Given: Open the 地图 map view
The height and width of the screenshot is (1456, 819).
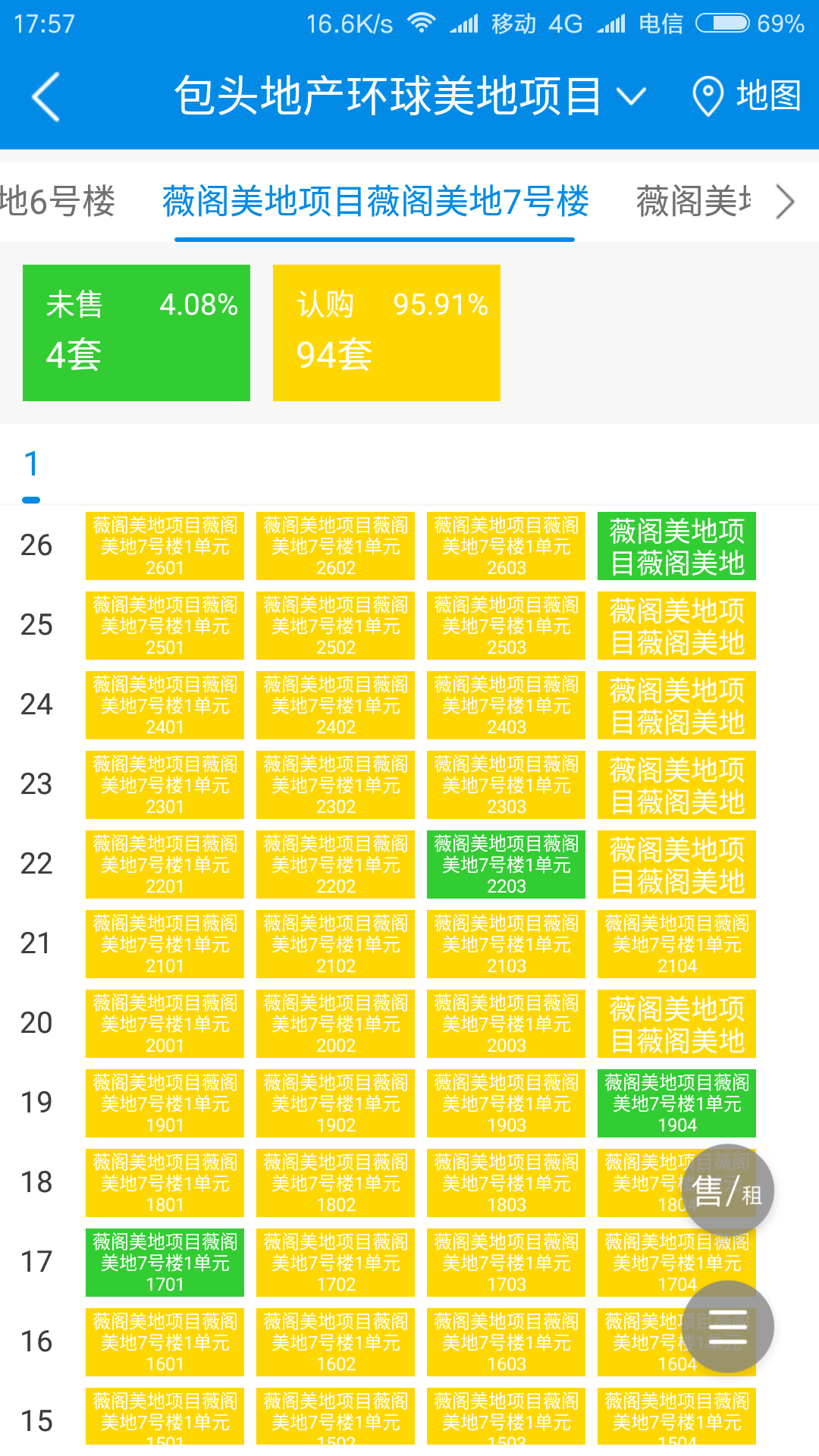Looking at the screenshot, I should coord(748,97).
